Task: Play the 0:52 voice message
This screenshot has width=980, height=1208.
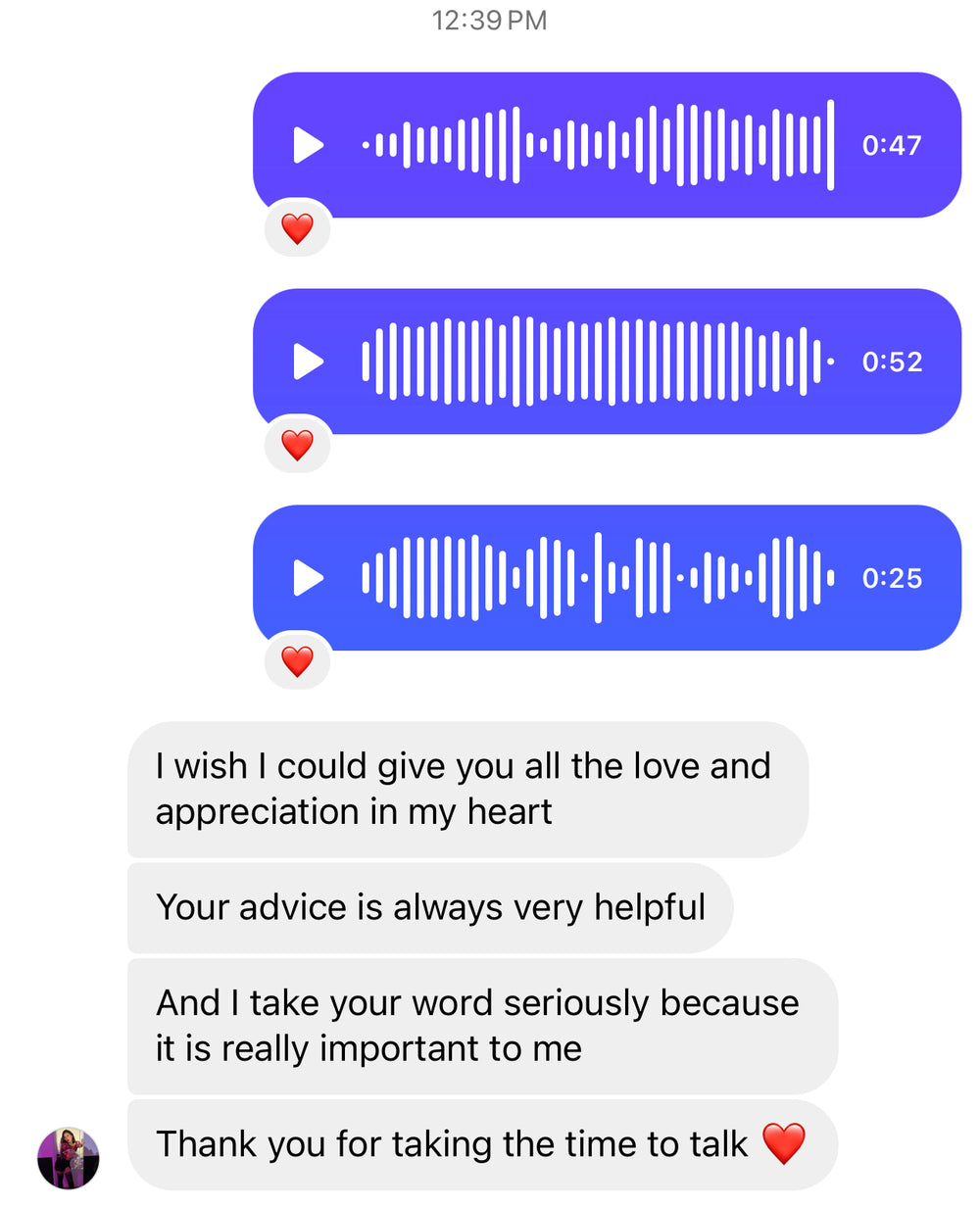Action: tap(309, 362)
